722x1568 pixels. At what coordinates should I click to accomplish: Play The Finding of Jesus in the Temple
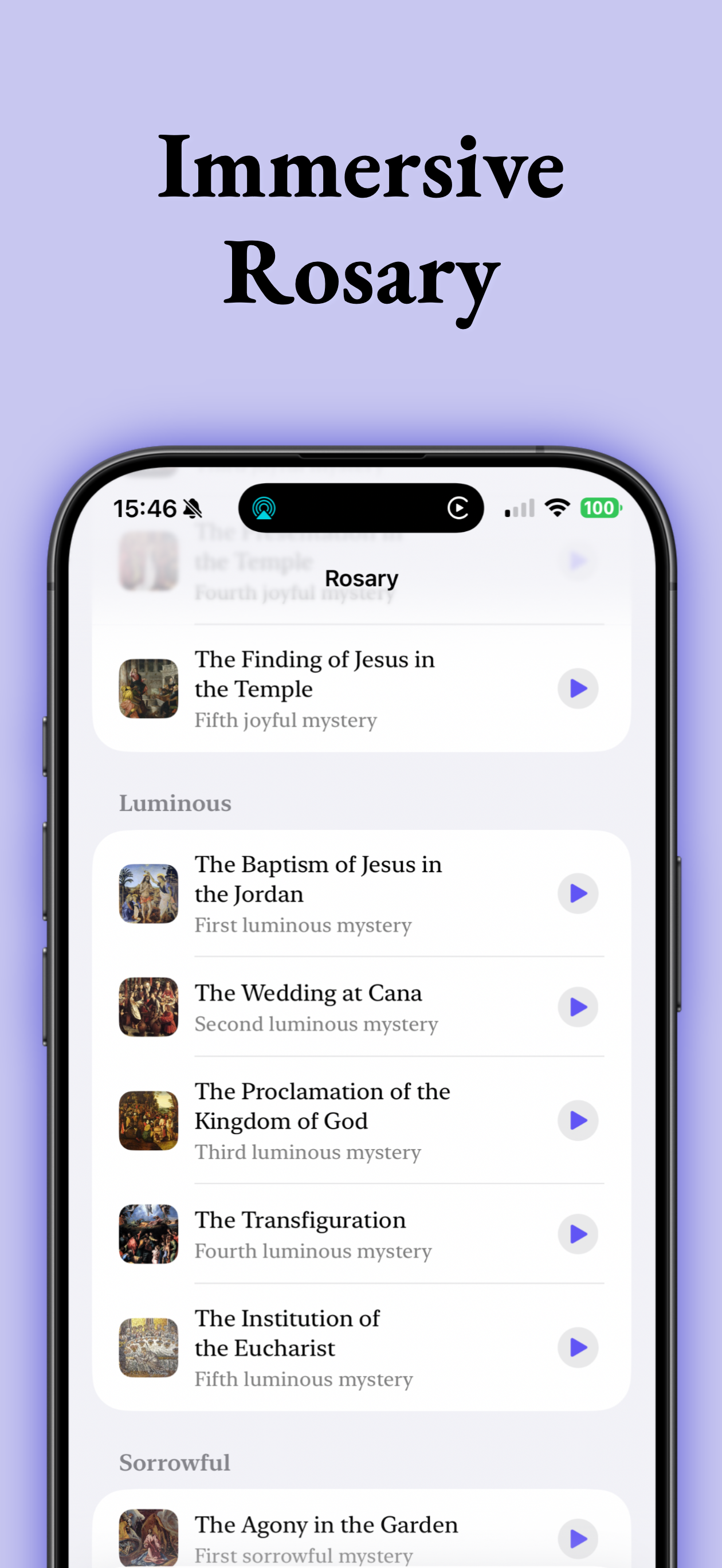tap(577, 688)
